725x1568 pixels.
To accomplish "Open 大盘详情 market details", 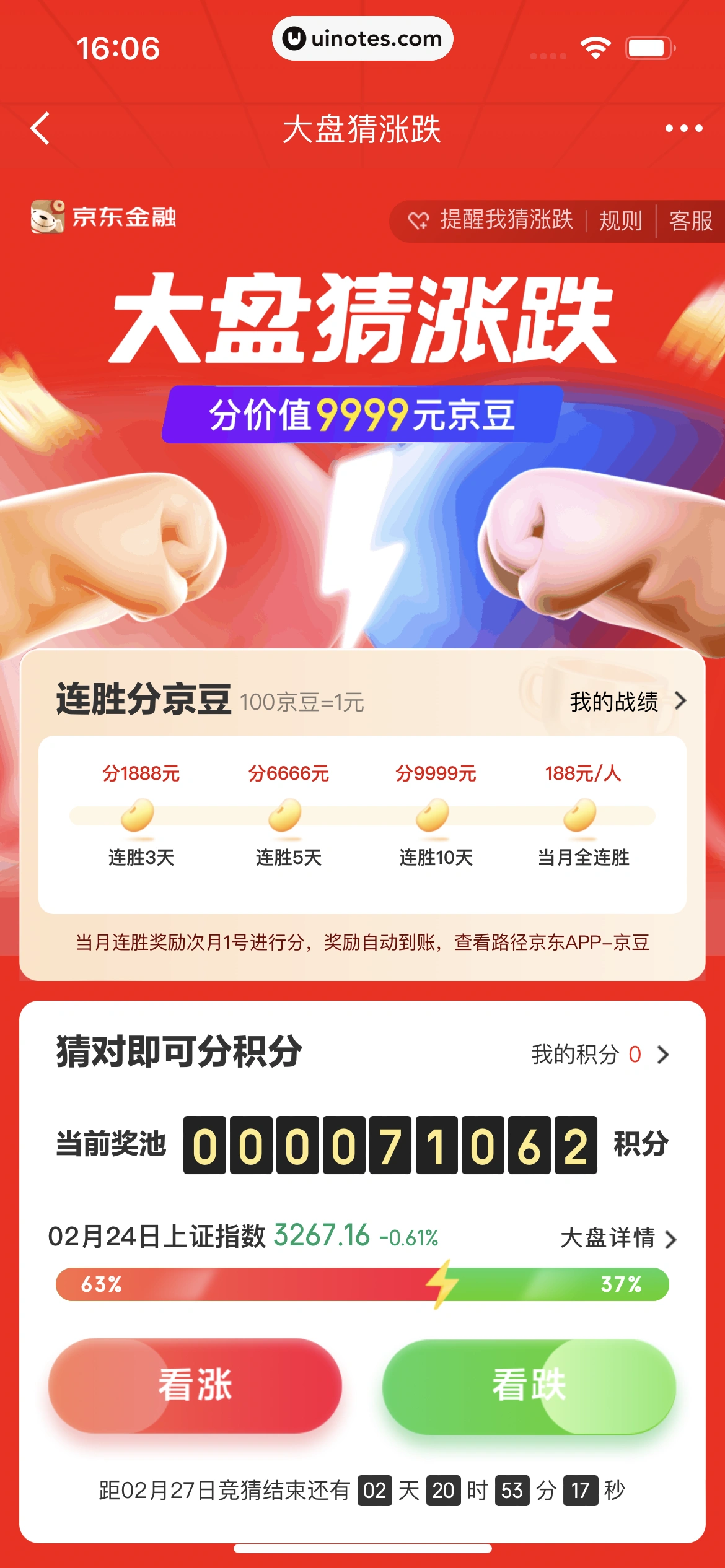I will click(x=618, y=1238).
